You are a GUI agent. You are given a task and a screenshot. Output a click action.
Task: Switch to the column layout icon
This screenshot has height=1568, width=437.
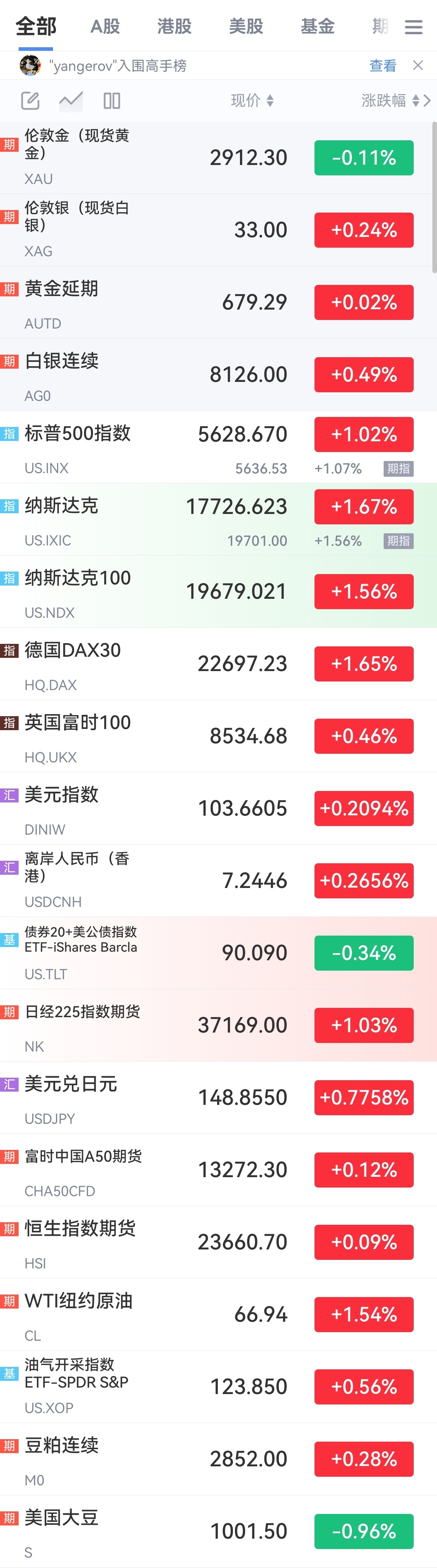tap(111, 101)
